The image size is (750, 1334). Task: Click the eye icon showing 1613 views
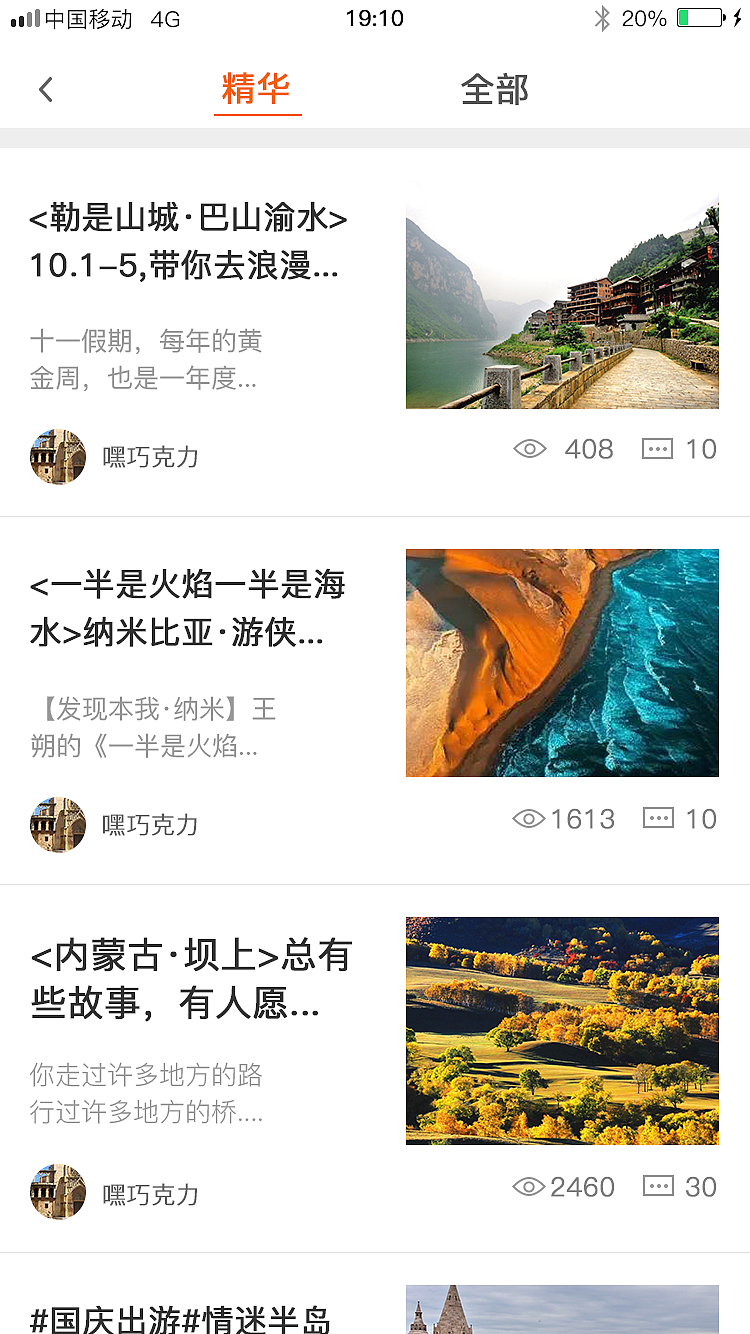tap(528, 818)
